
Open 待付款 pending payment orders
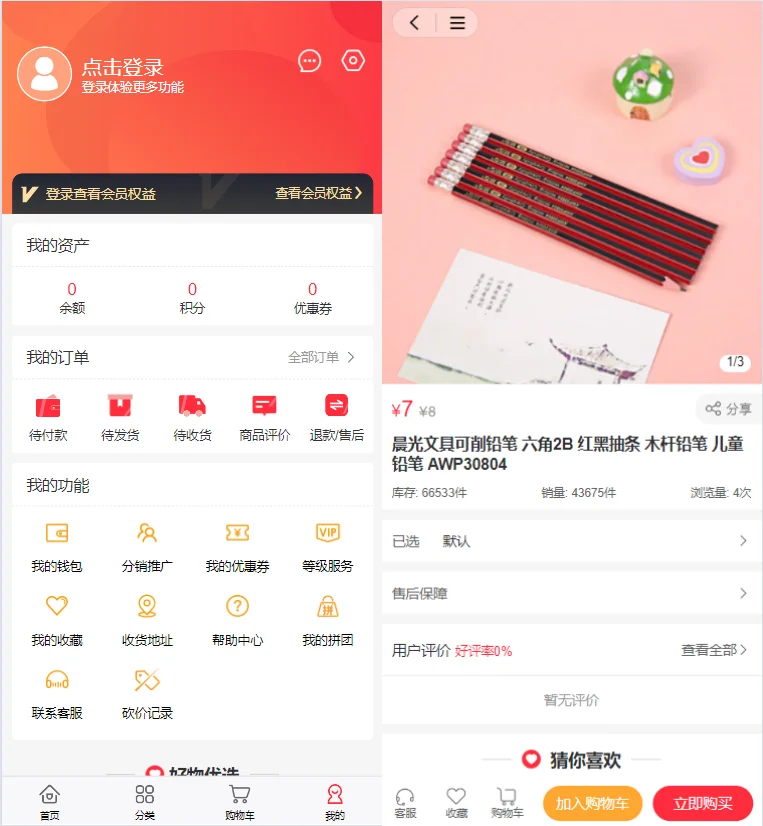click(x=48, y=417)
